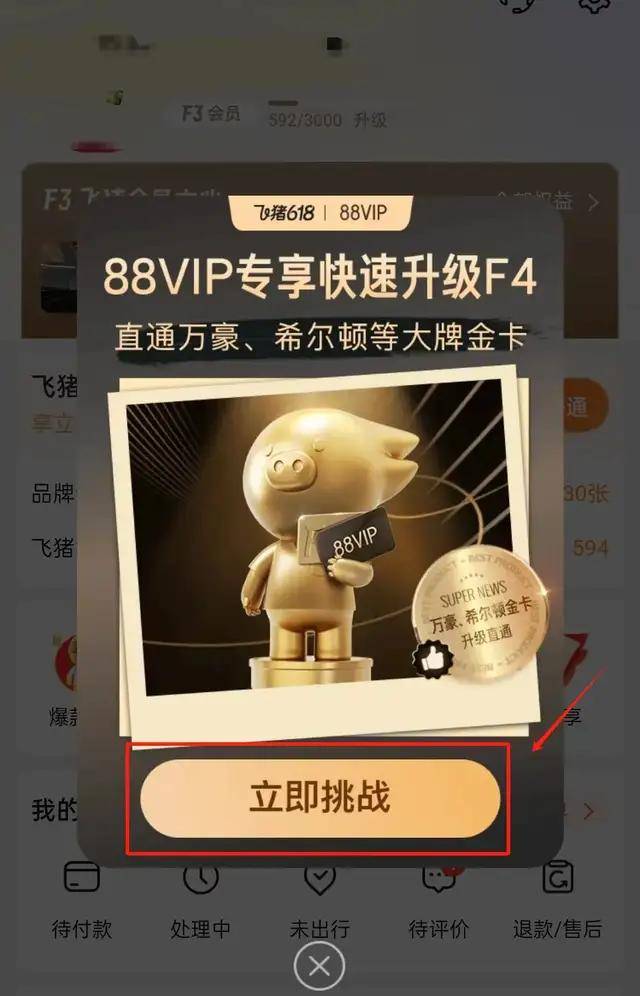640x996 pixels.
Task: Open 待付款 orders
Action: click(82, 901)
